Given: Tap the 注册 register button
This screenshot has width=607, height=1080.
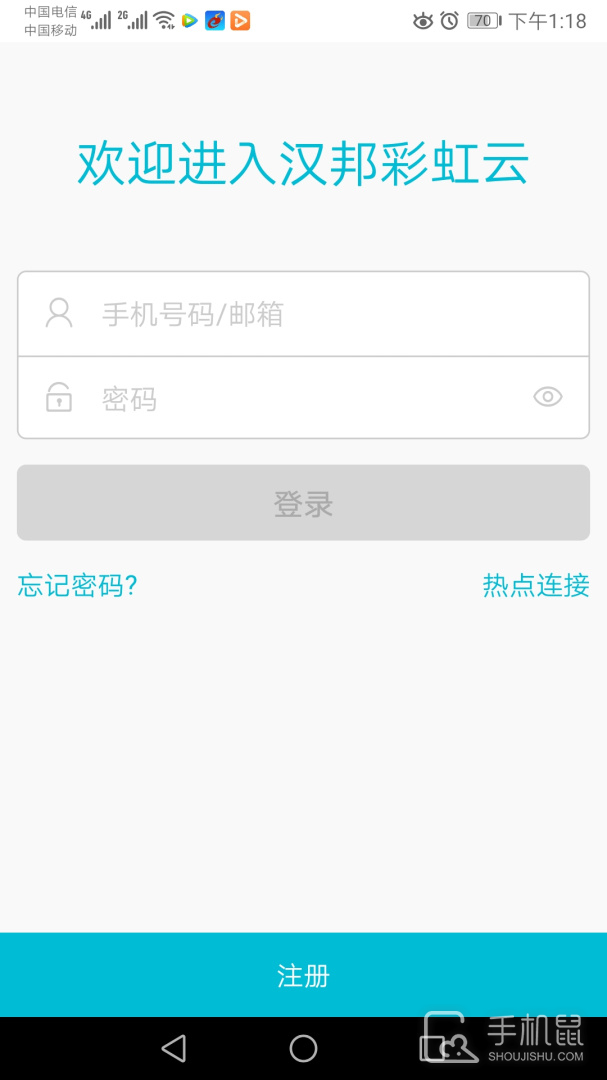Looking at the screenshot, I should coord(303,975).
